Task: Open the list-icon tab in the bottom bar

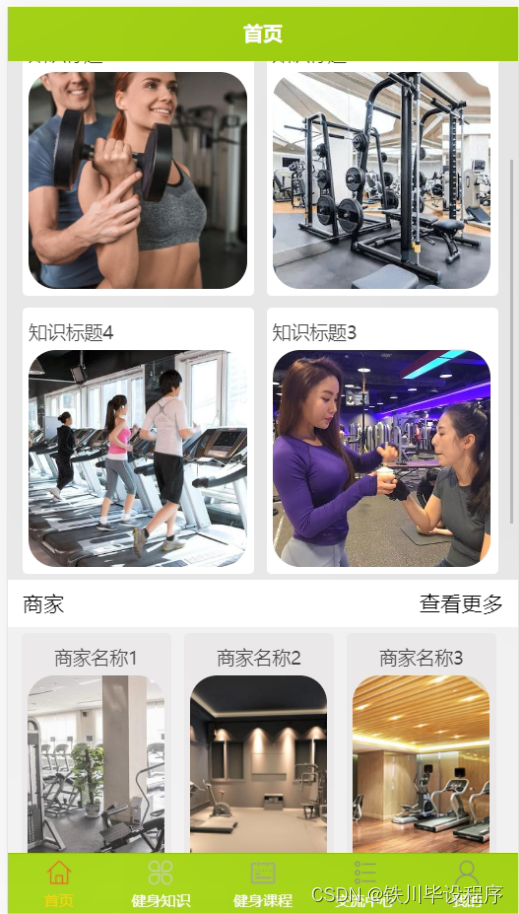Action: coord(365,884)
